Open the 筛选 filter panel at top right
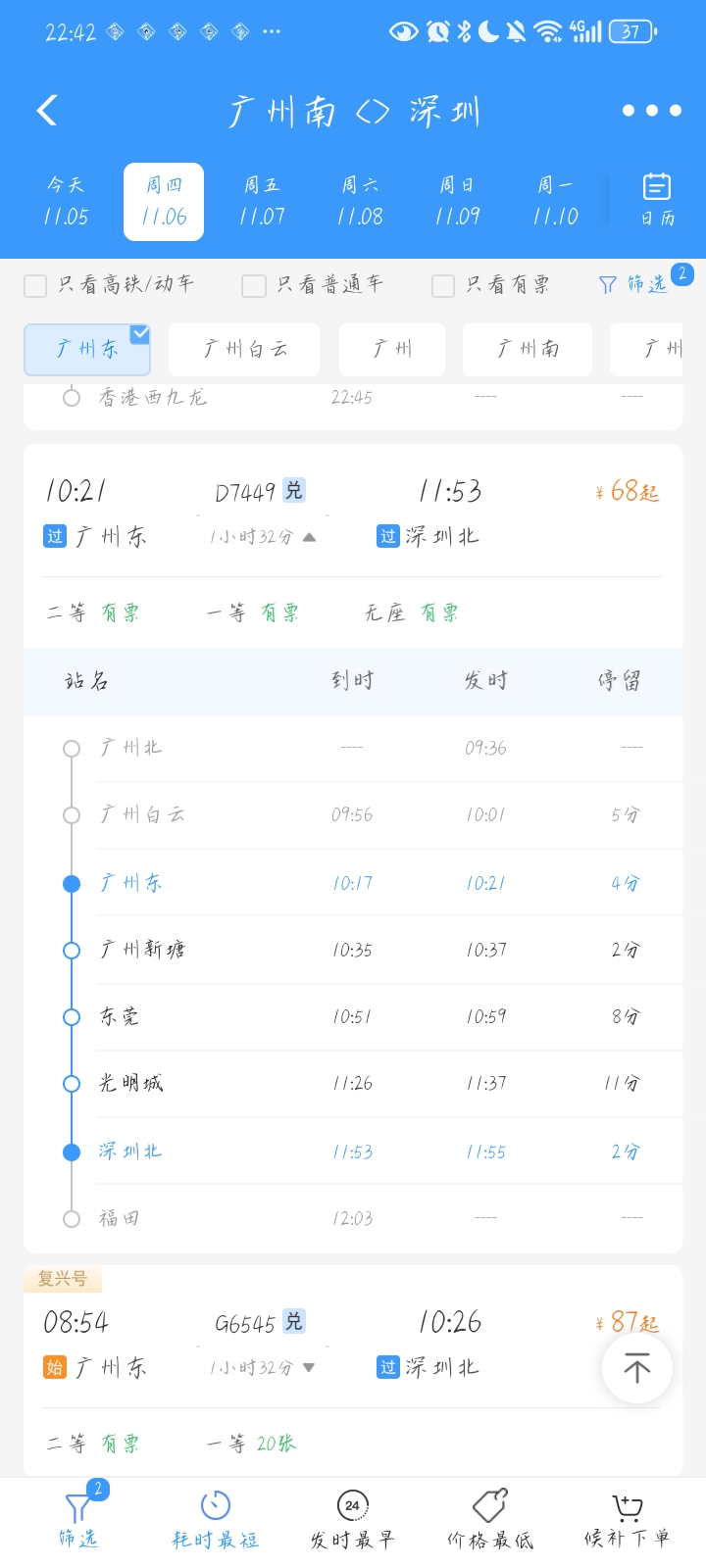The width and height of the screenshot is (706, 1568). pos(642,285)
